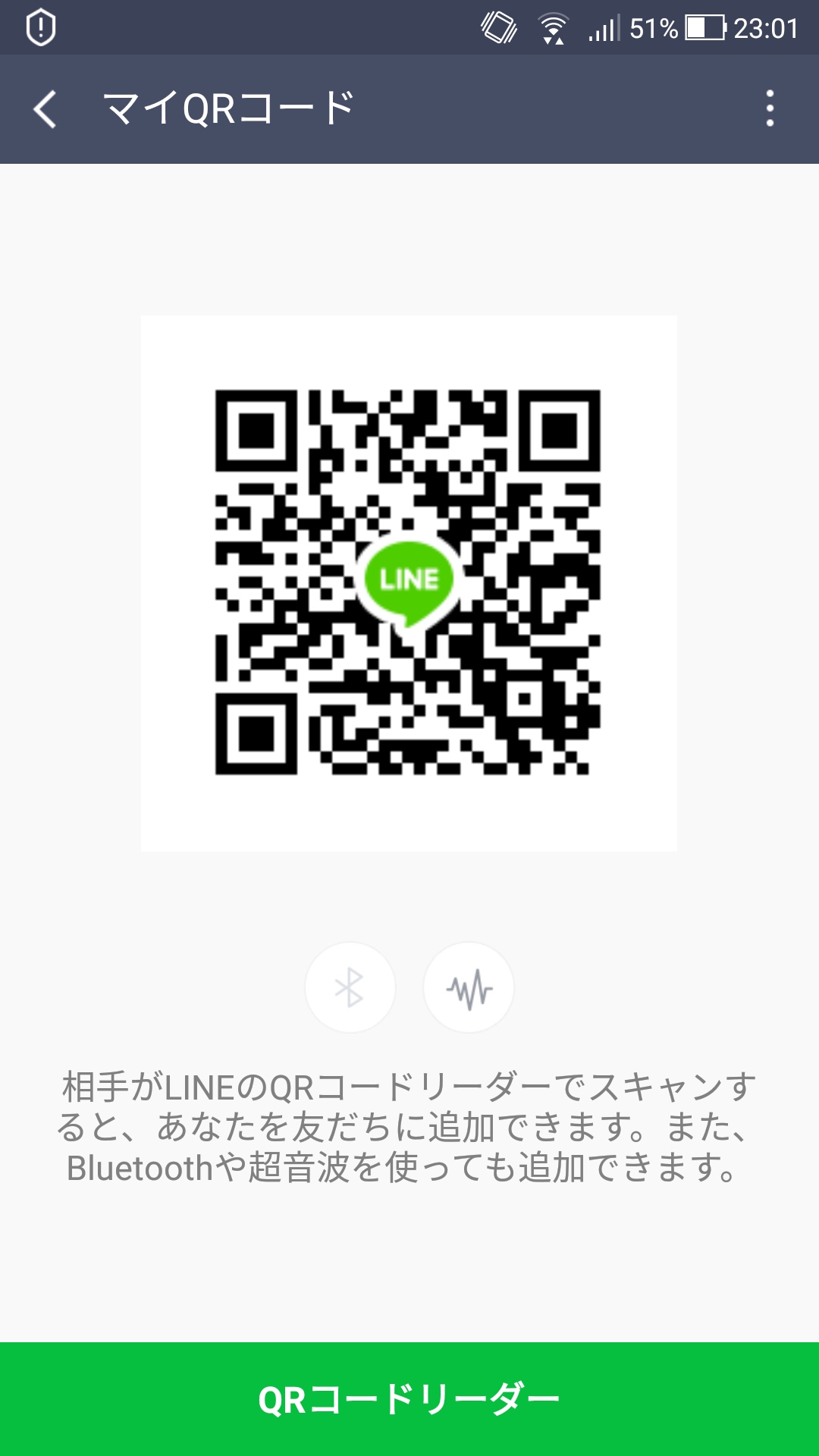Viewport: 819px width, 1456px height.
Task: Go back from My QR code screen
Action: (45, 109)
